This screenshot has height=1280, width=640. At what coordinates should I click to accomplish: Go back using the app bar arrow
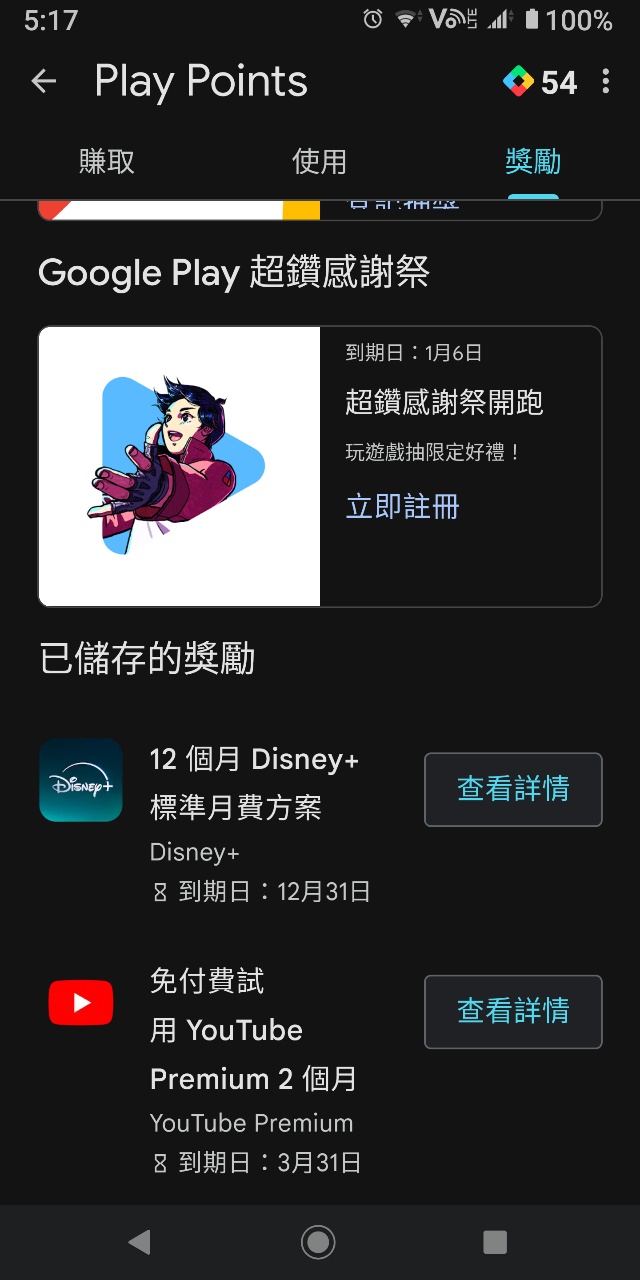[x=44, y=82]
